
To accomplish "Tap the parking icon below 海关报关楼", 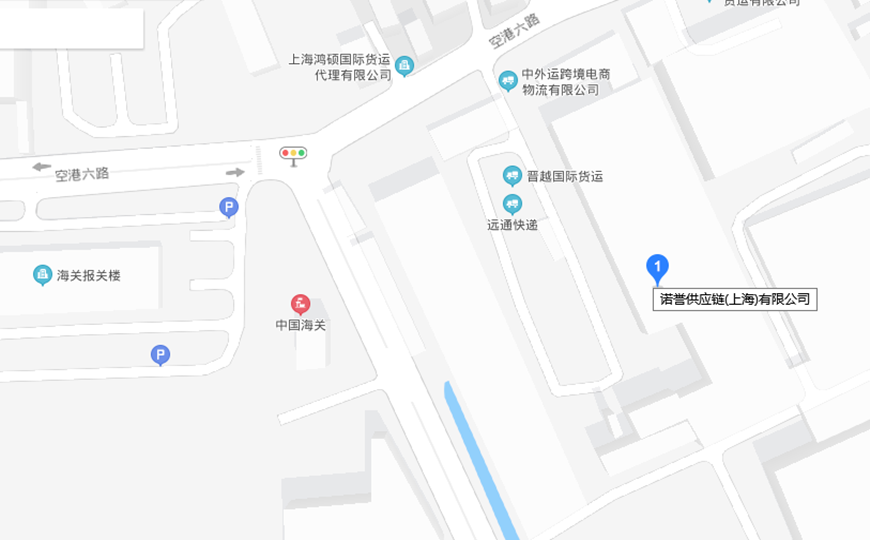I will pyautogui.click(x=160, y=355).
